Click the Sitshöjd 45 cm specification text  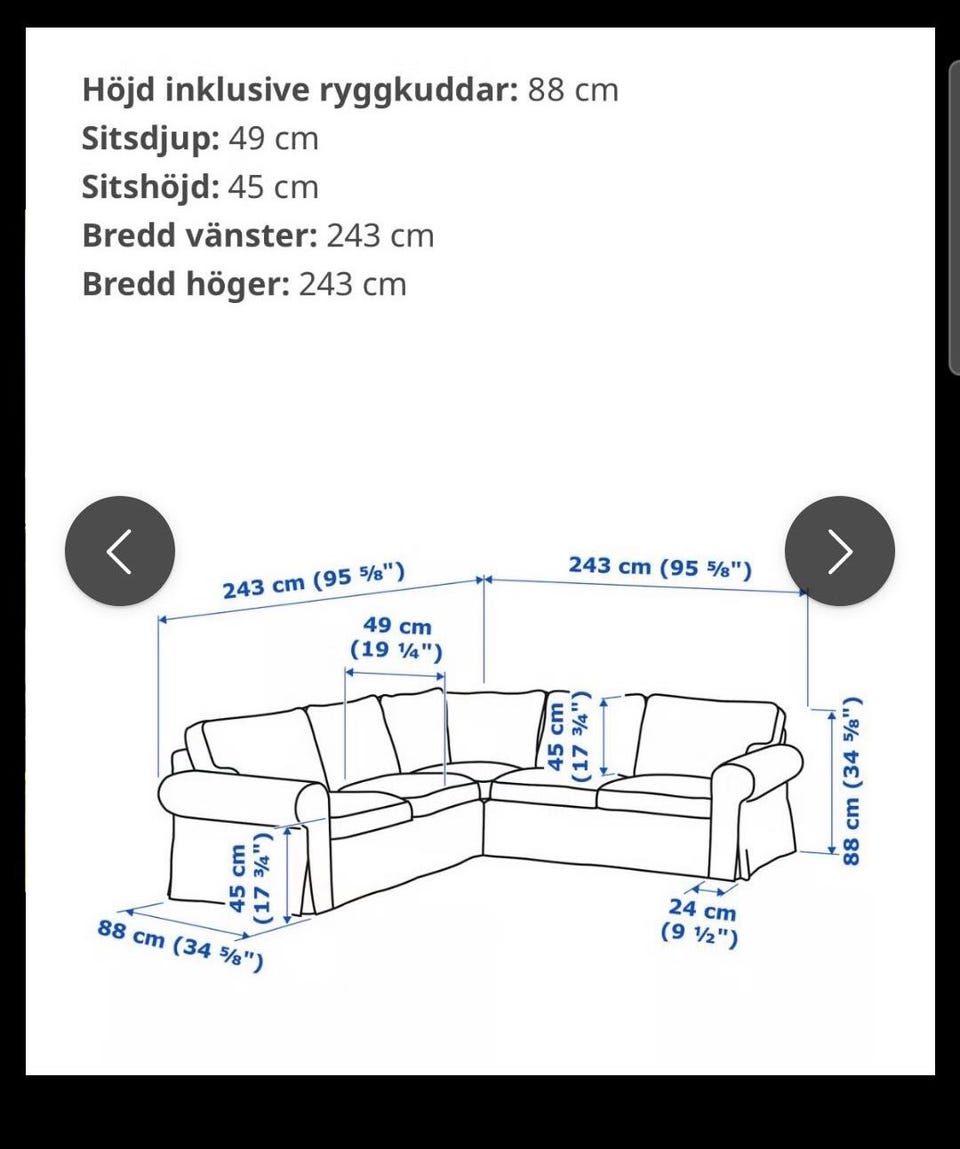(199, 186)
